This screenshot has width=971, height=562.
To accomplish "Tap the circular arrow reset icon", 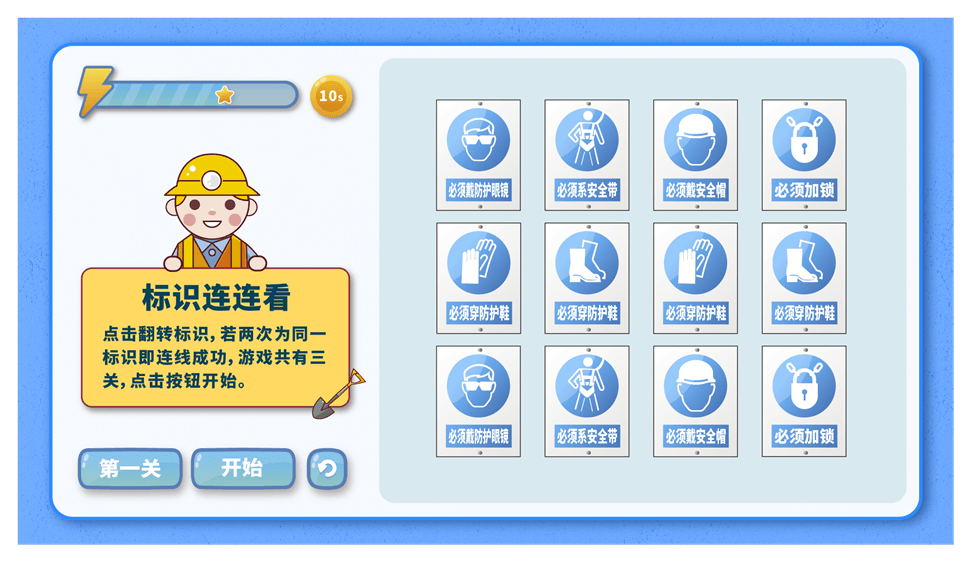I will [327, 468].
